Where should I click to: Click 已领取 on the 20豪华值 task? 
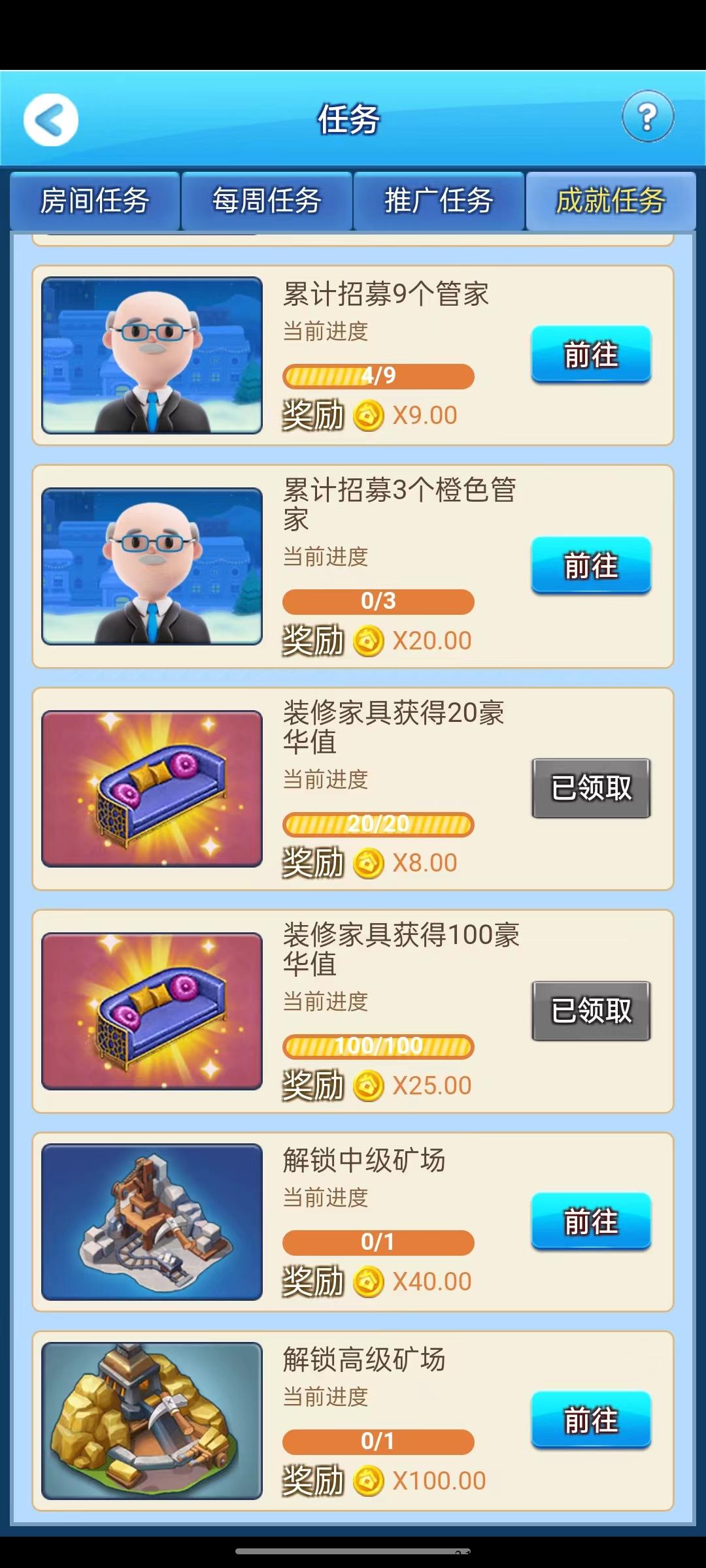point(589,787)
